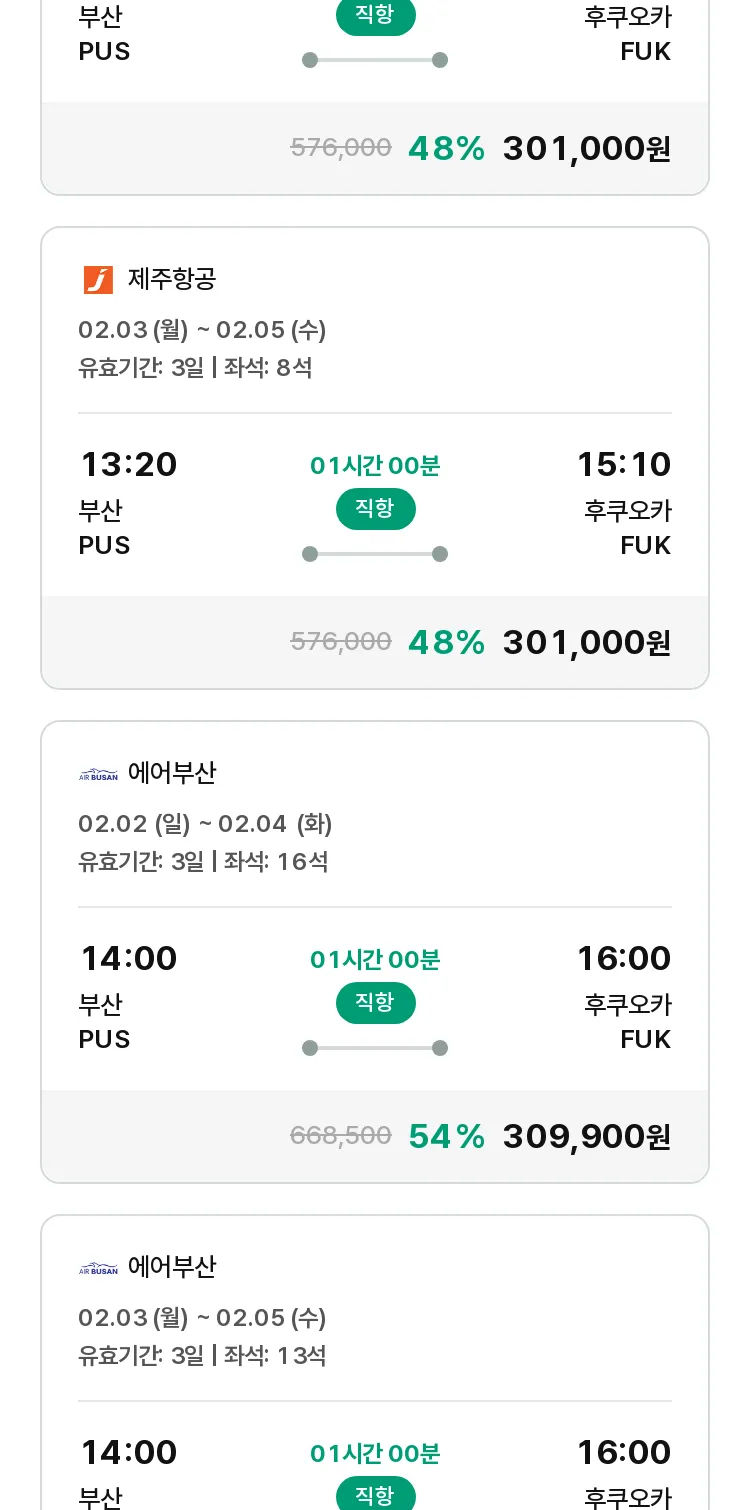Choose the partially visible top flight card

(375, 97)
